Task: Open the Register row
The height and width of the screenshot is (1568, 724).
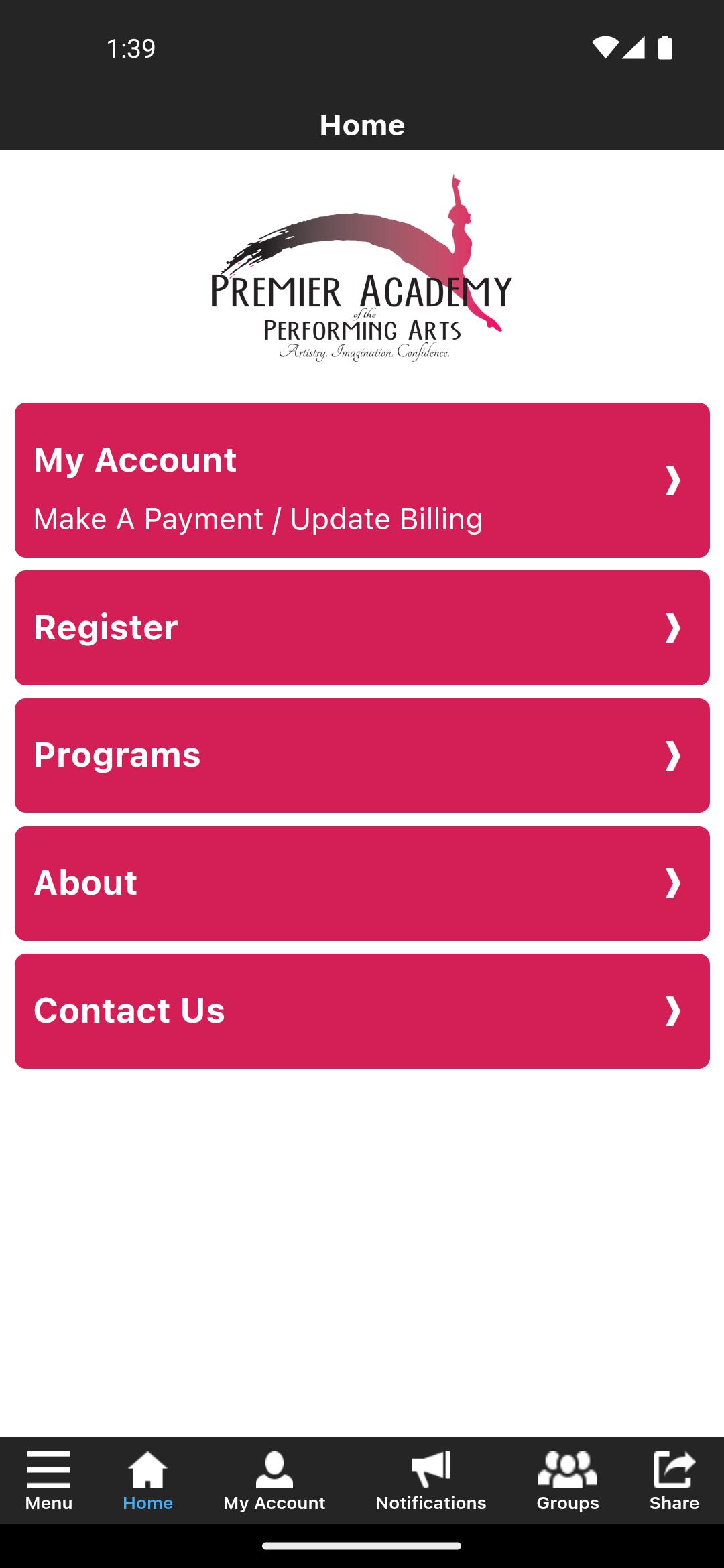Action: 362,628
